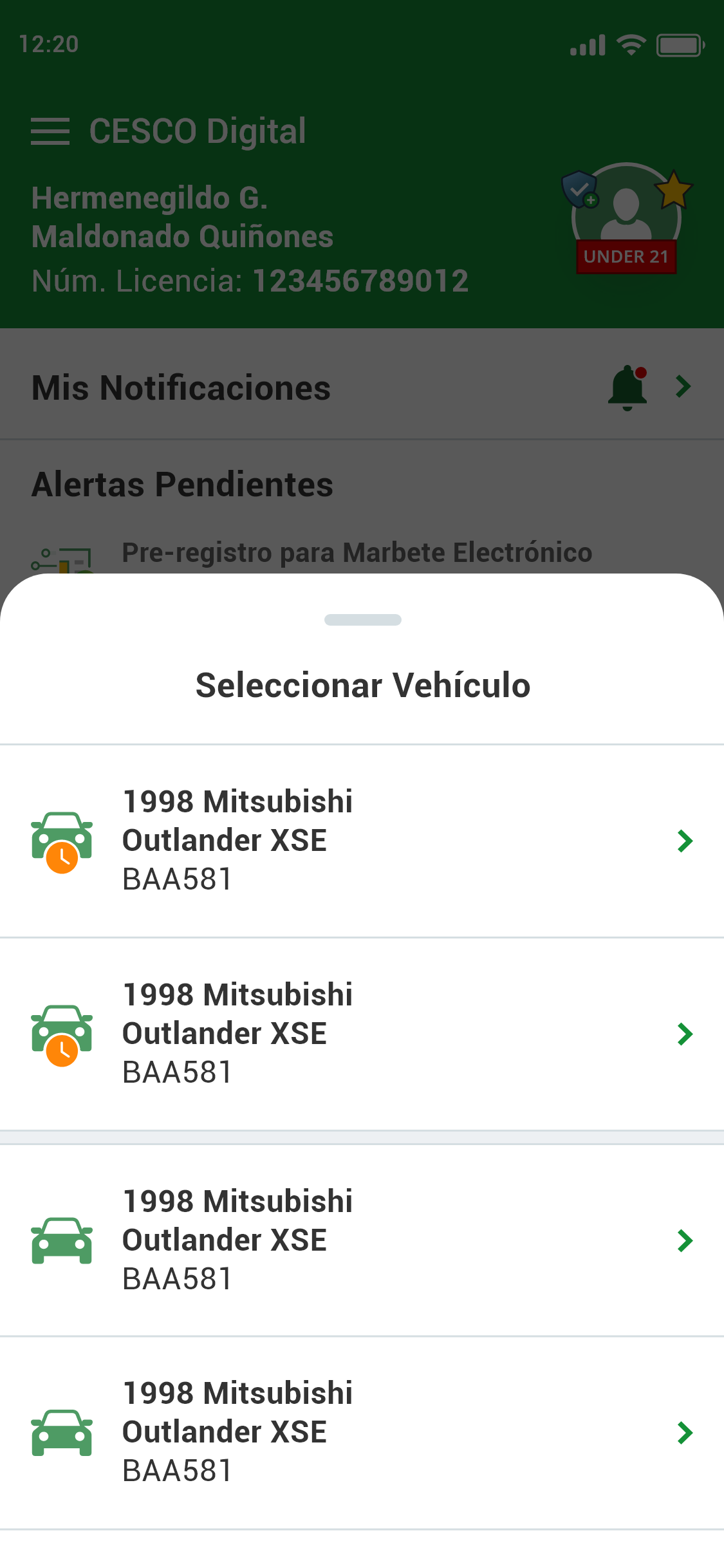Image resolution: width=724 pixels, height=1568 pixels.
Task: Open the hamburger navigation menu
Action: [51, 131]
